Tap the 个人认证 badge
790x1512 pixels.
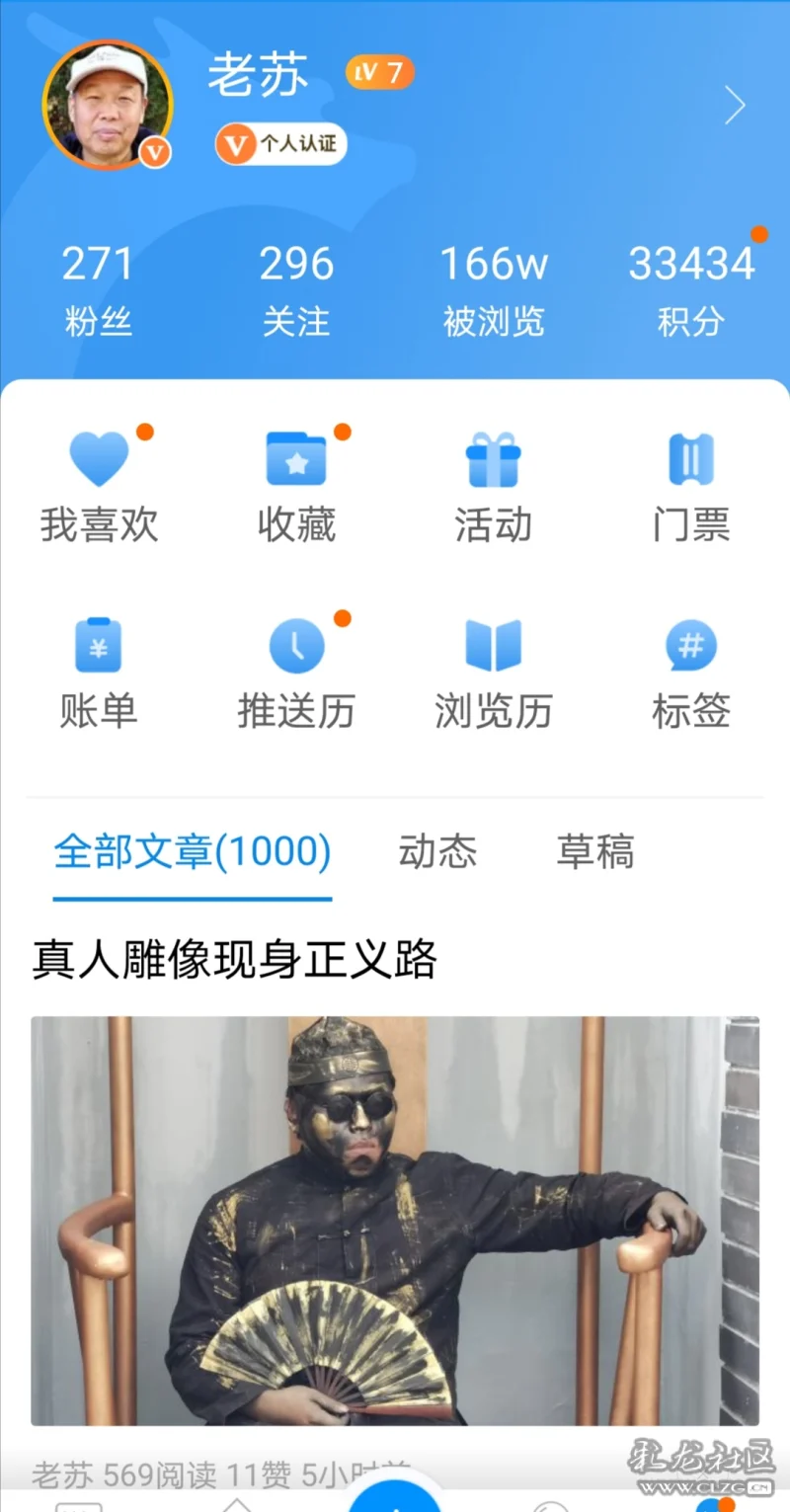click(281, 144)
